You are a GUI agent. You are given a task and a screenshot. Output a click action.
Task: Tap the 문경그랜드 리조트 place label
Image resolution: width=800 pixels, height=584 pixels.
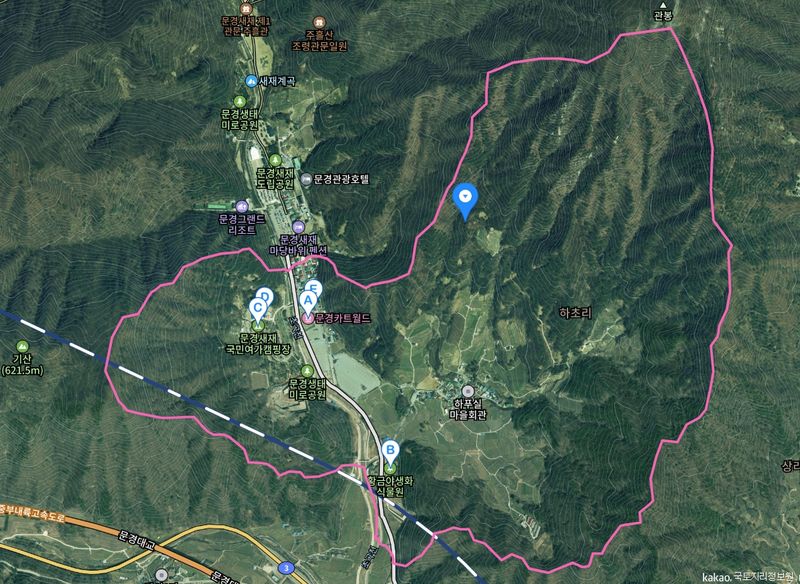(241, 223)
